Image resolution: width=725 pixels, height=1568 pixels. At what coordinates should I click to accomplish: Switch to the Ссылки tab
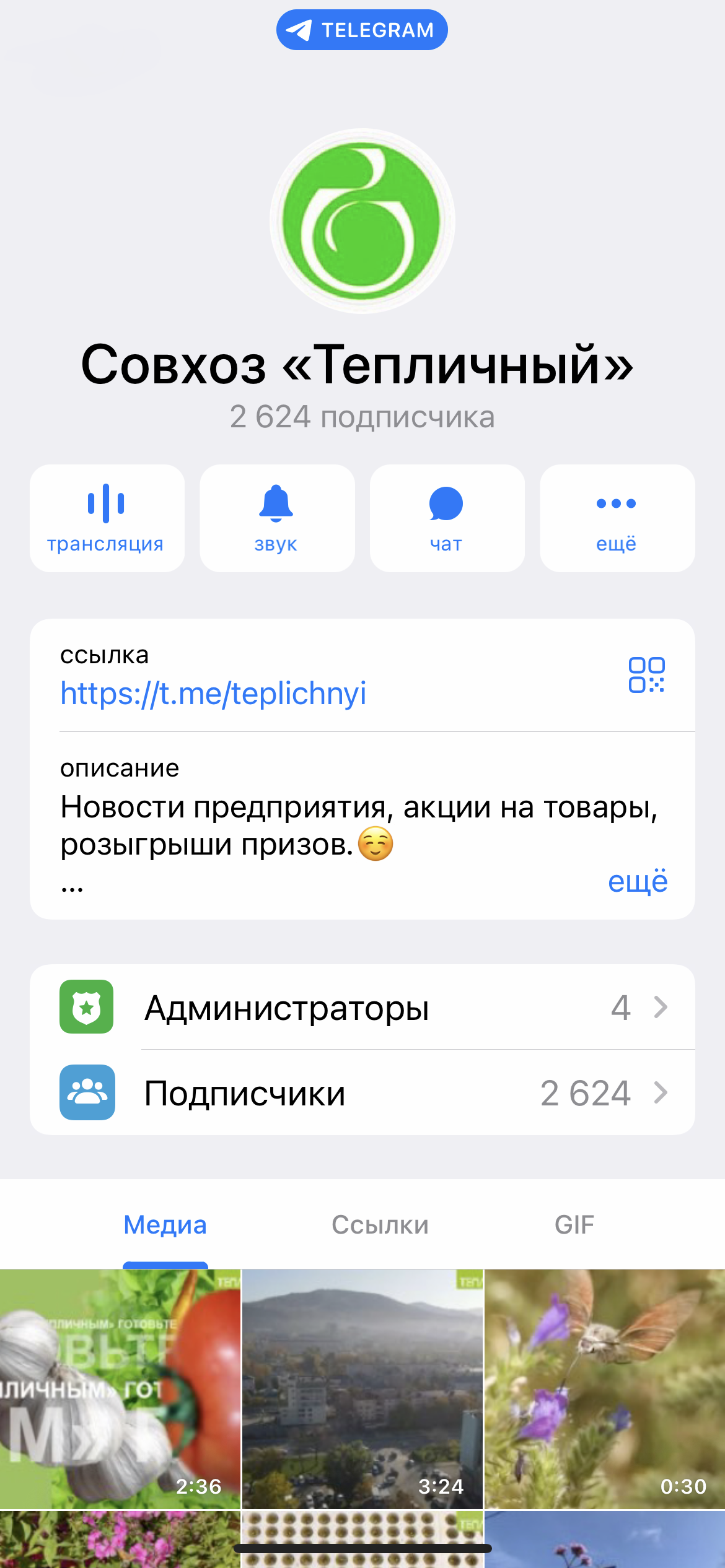(x=380, y=1224)
